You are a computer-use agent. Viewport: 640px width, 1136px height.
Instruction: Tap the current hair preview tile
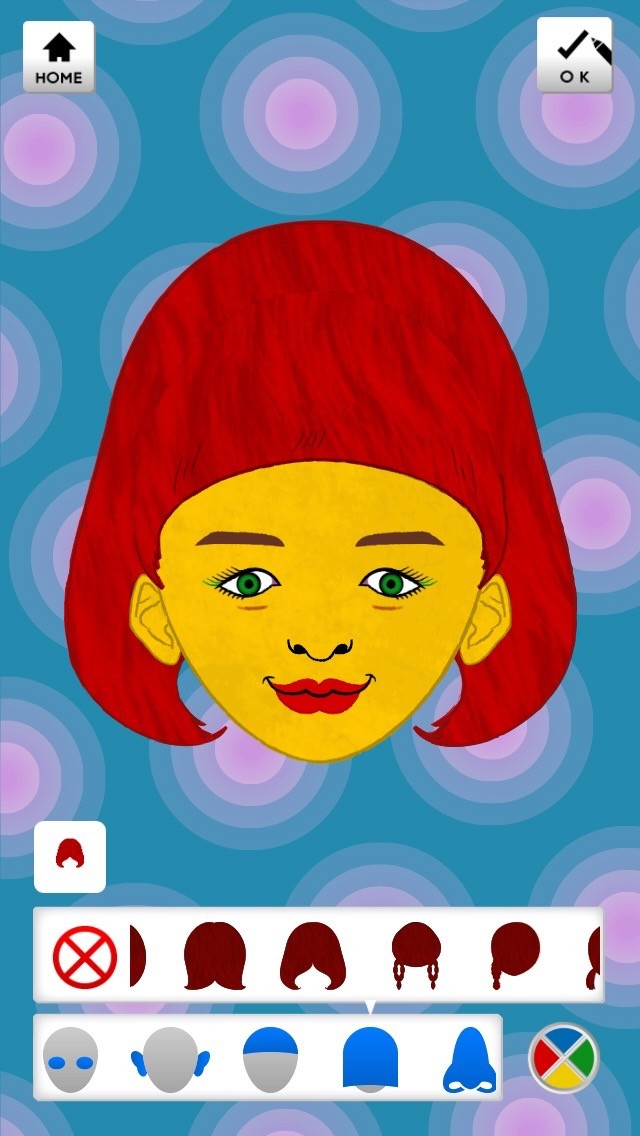point(70,856)
